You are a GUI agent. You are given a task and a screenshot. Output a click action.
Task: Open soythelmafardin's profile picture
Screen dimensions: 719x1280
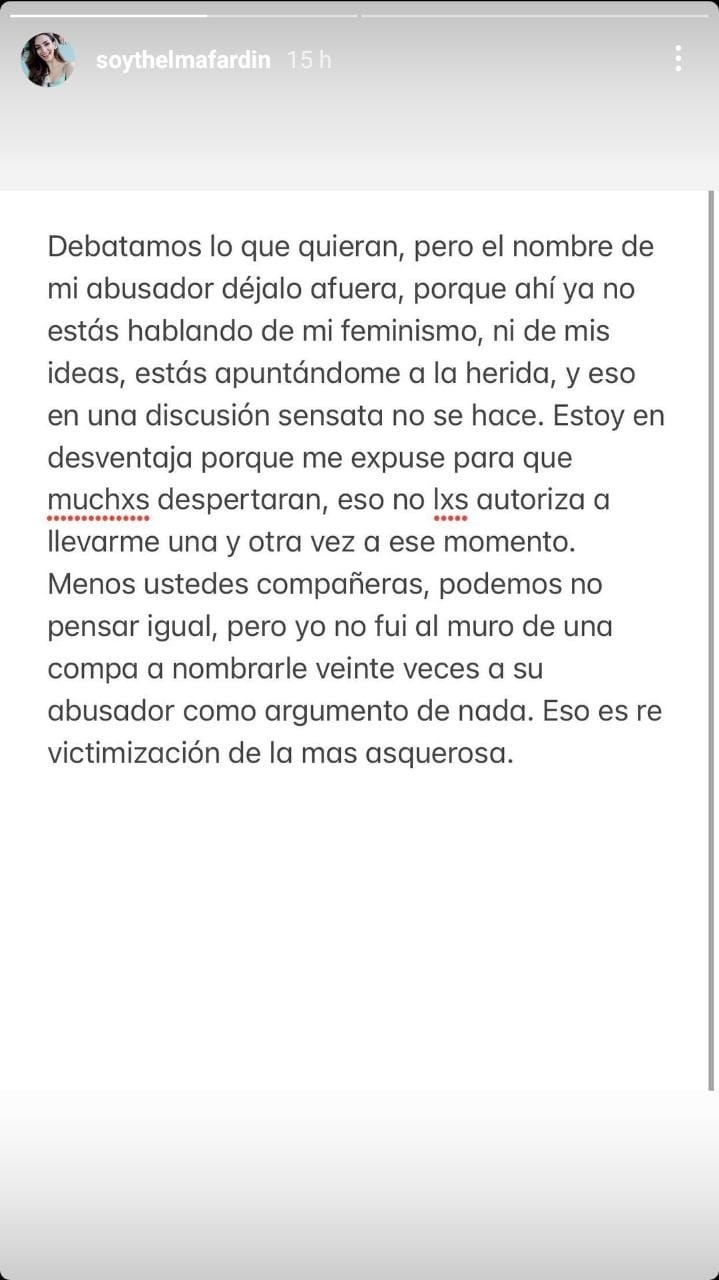47,60
